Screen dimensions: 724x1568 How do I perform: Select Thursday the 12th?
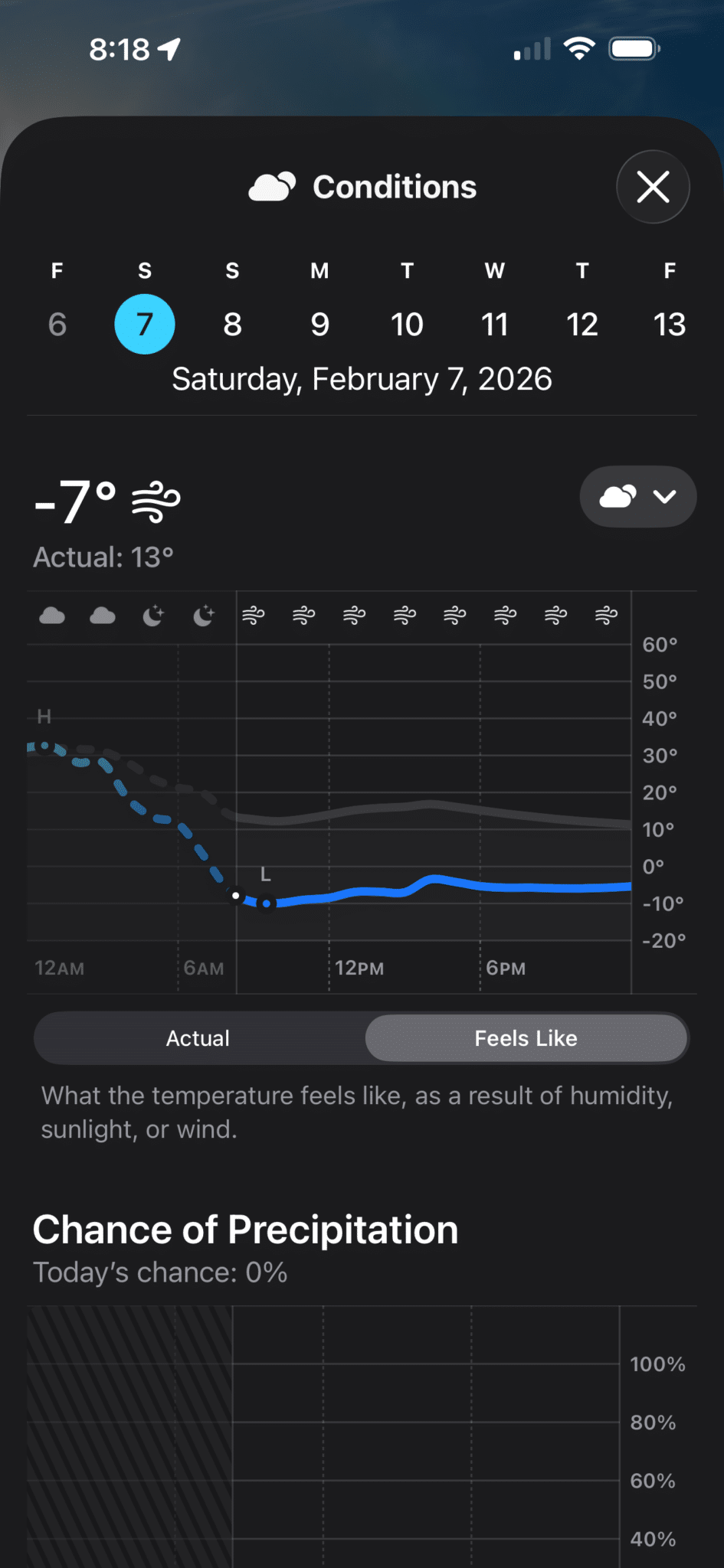[x=582, y=324]
